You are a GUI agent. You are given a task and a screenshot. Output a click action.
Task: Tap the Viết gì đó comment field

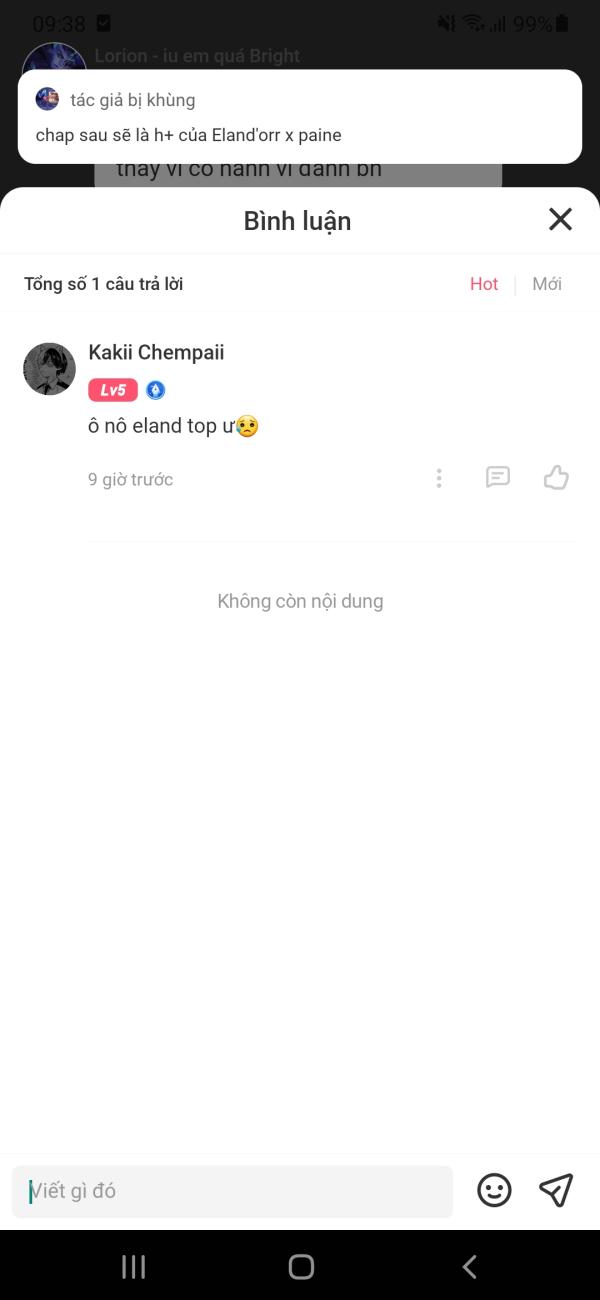(232, 1191)
